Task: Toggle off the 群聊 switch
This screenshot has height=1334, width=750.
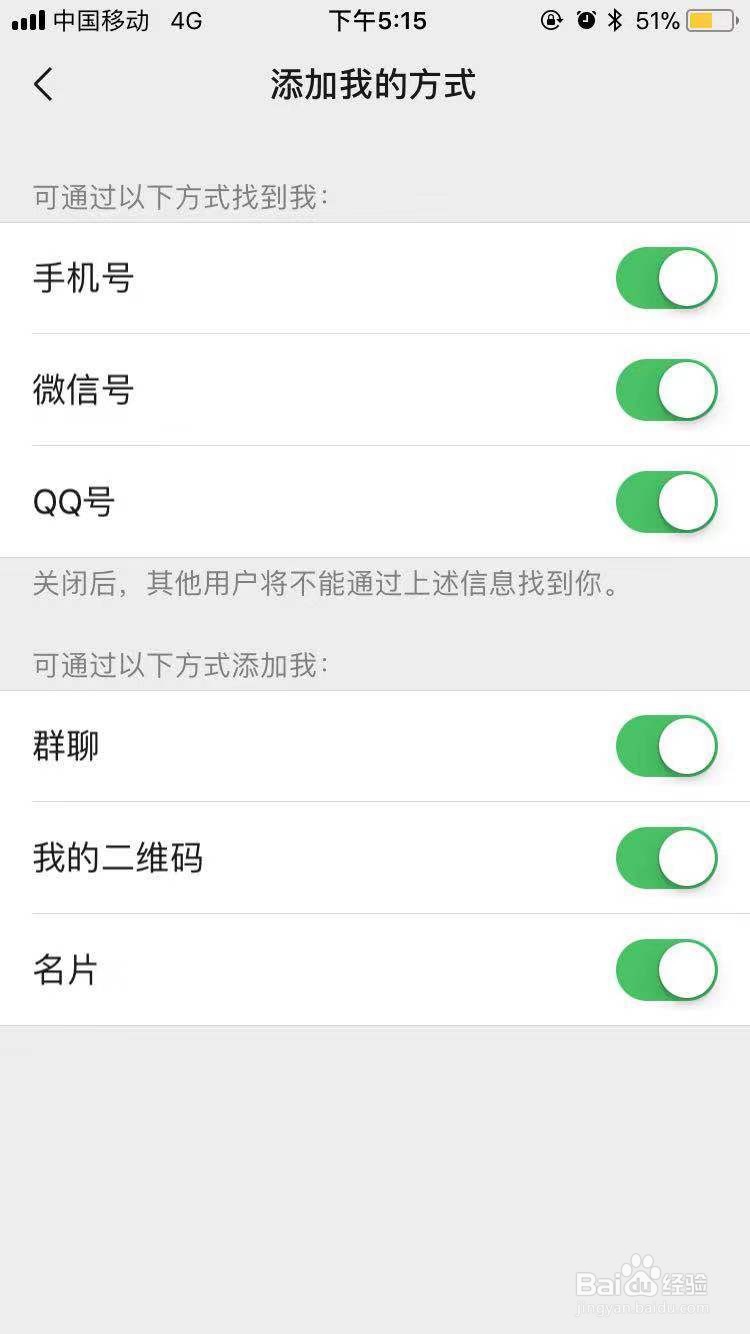Action: [x=666, y=746]
